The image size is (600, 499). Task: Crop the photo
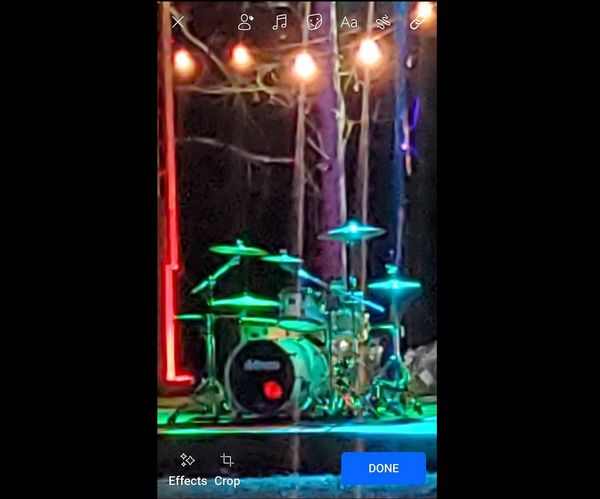pos(227,468)
